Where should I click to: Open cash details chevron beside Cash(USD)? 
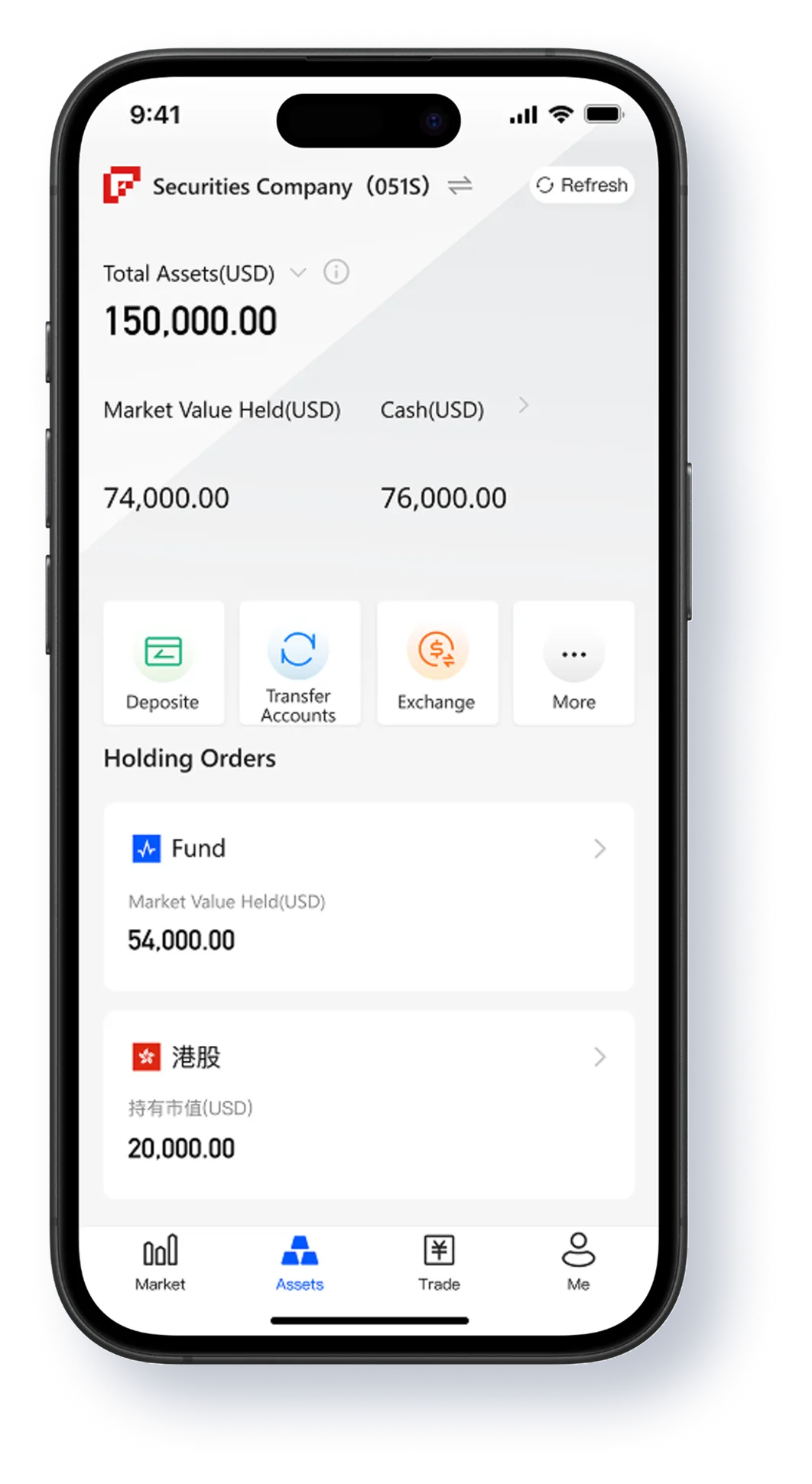tap(524, 406)
